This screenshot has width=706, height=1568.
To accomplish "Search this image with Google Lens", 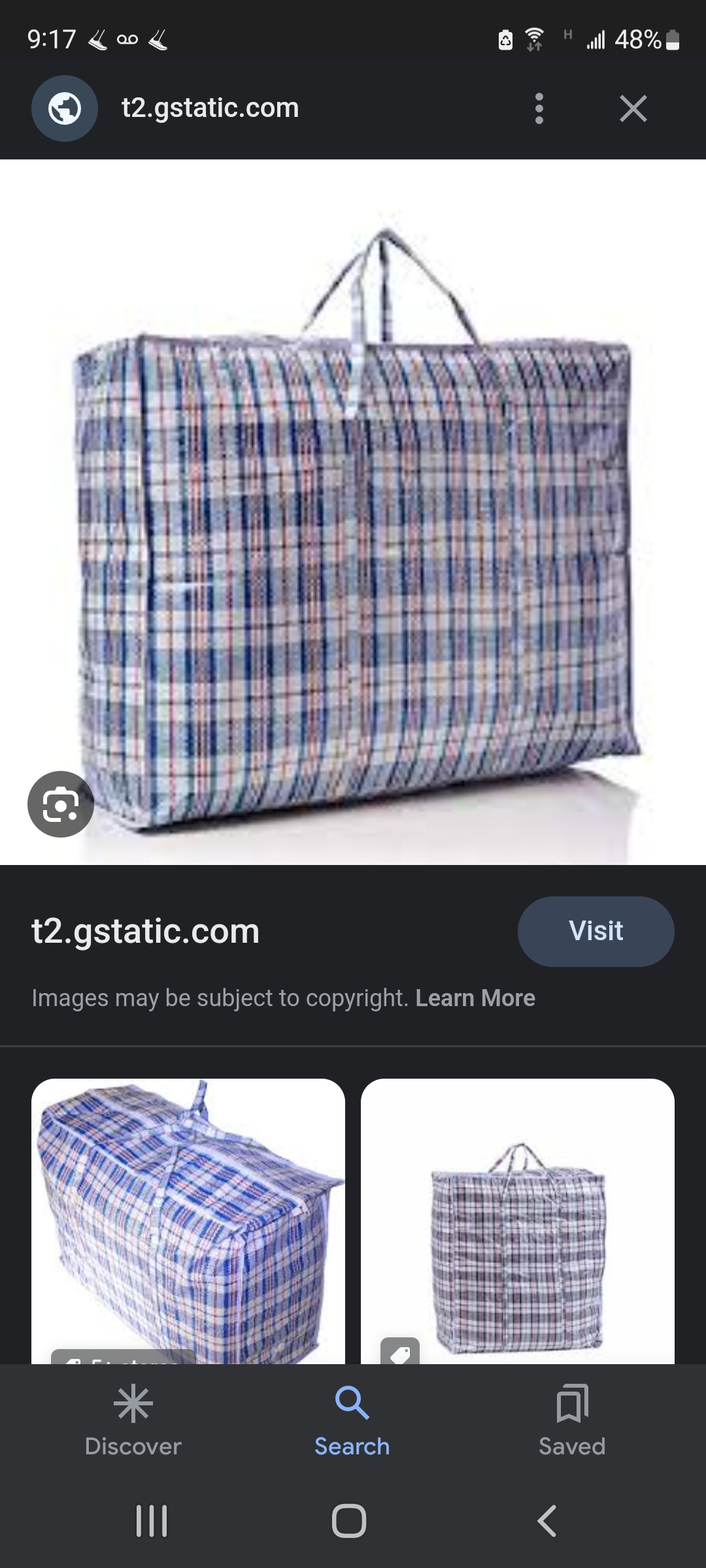I will click(61, 804).
